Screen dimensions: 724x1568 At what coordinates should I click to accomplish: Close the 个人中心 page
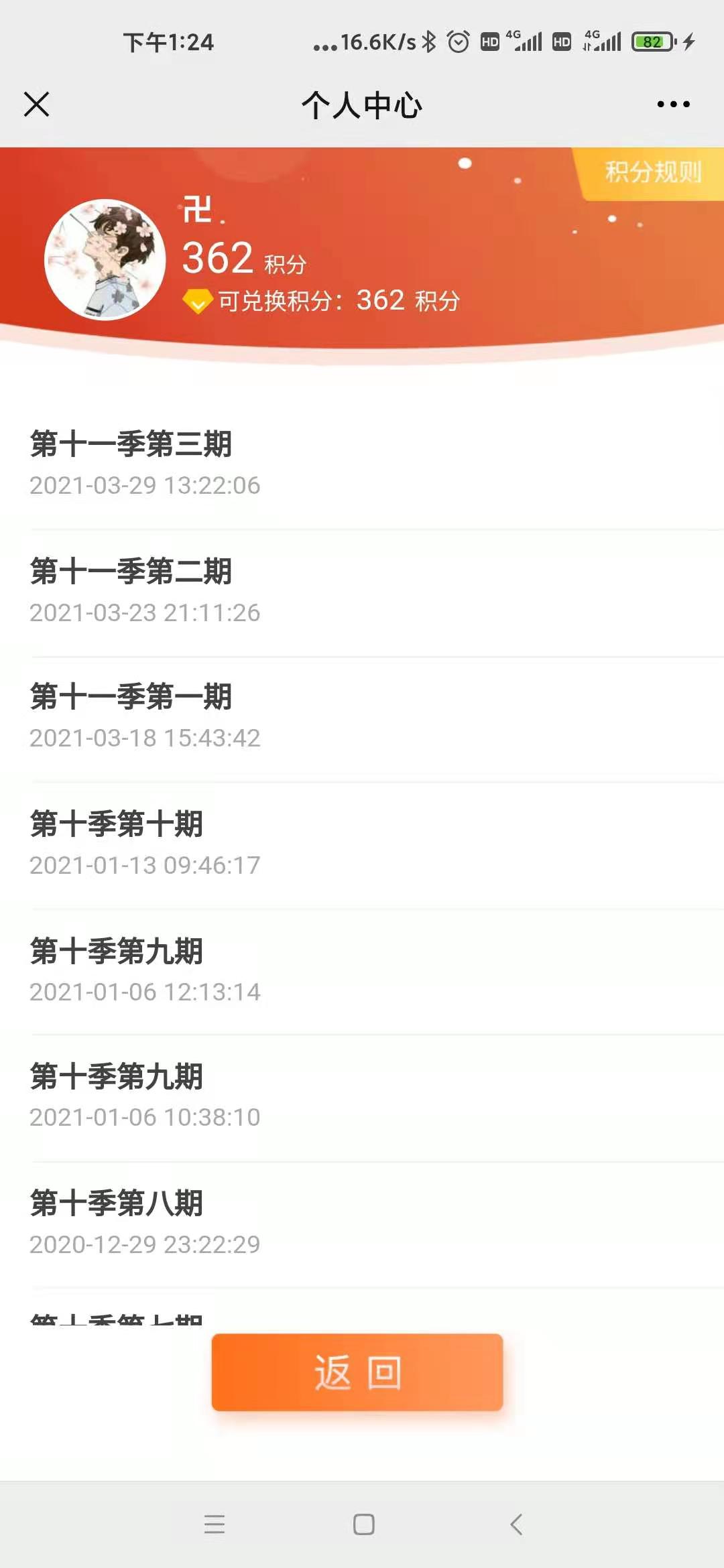pyautogui.click(x=36, y=105)
